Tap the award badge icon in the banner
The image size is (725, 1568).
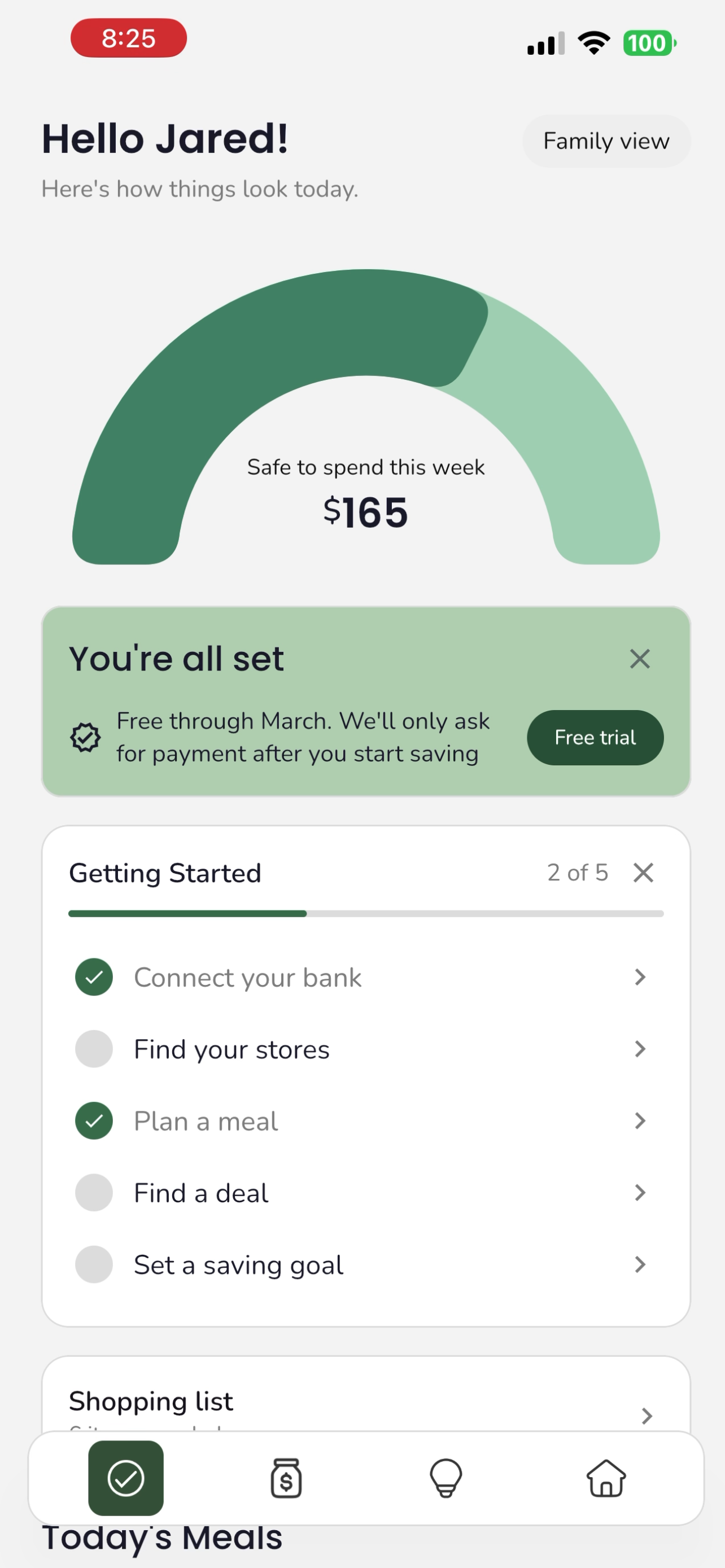(x=85, y=737)
